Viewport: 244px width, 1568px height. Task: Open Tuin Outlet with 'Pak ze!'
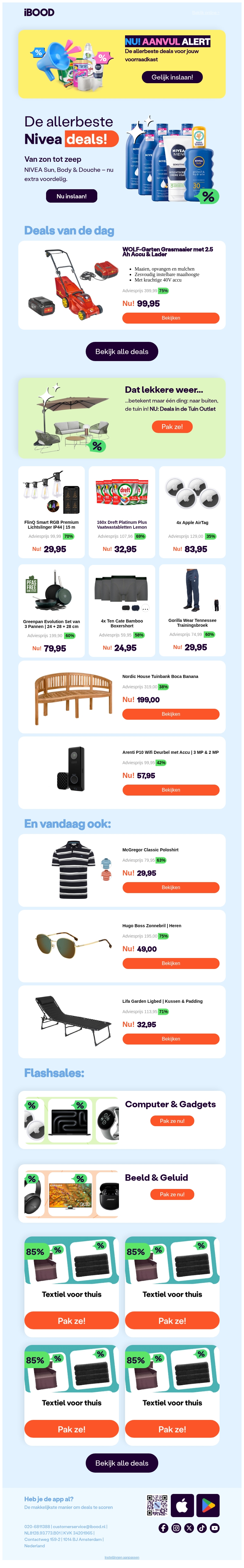pyautogui.click(x=171, y=427)
